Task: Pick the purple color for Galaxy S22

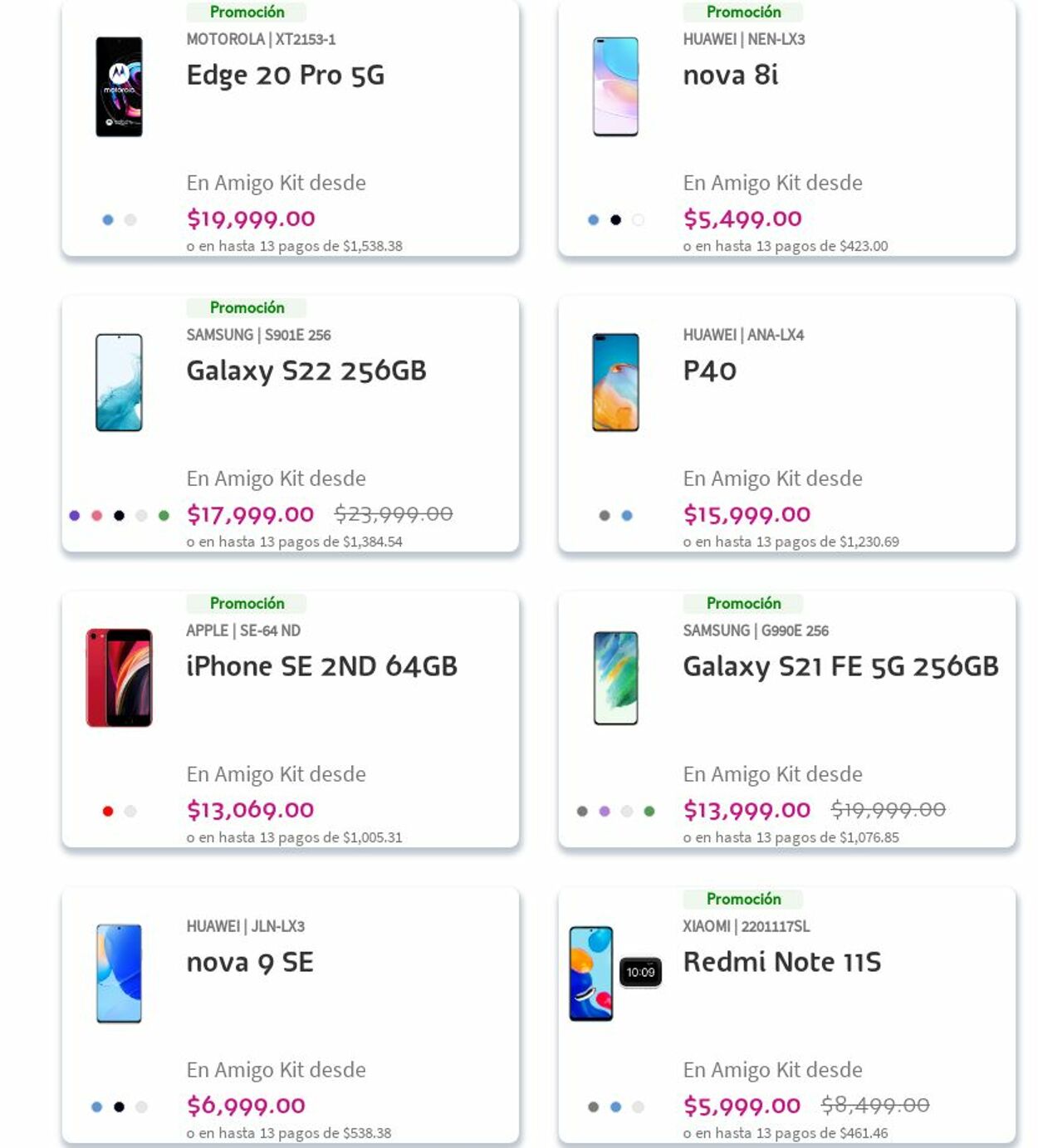Action: click(x=75, y=516)
